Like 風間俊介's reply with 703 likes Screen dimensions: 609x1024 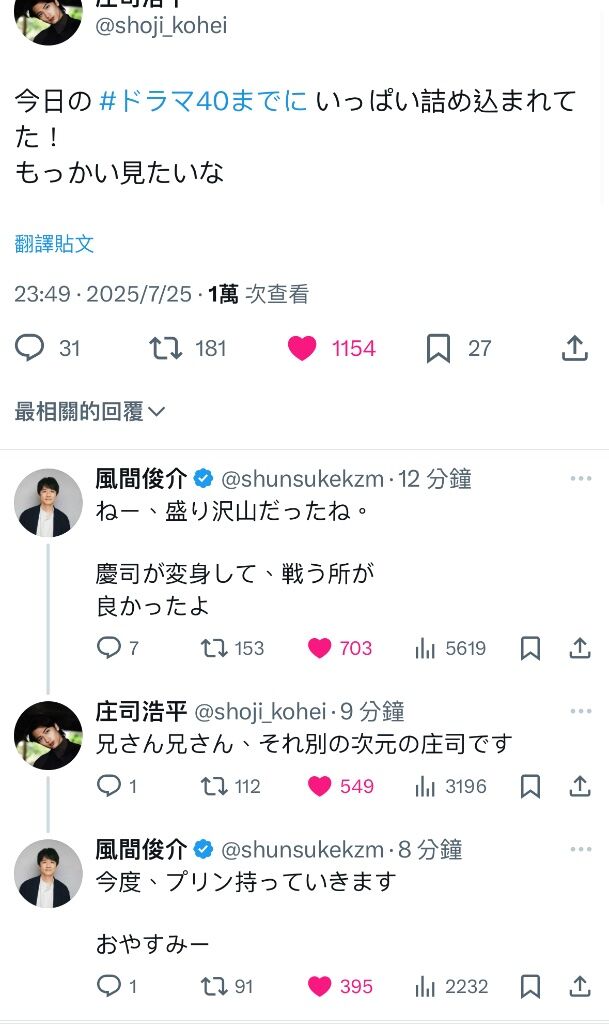[x=320, y=648]
